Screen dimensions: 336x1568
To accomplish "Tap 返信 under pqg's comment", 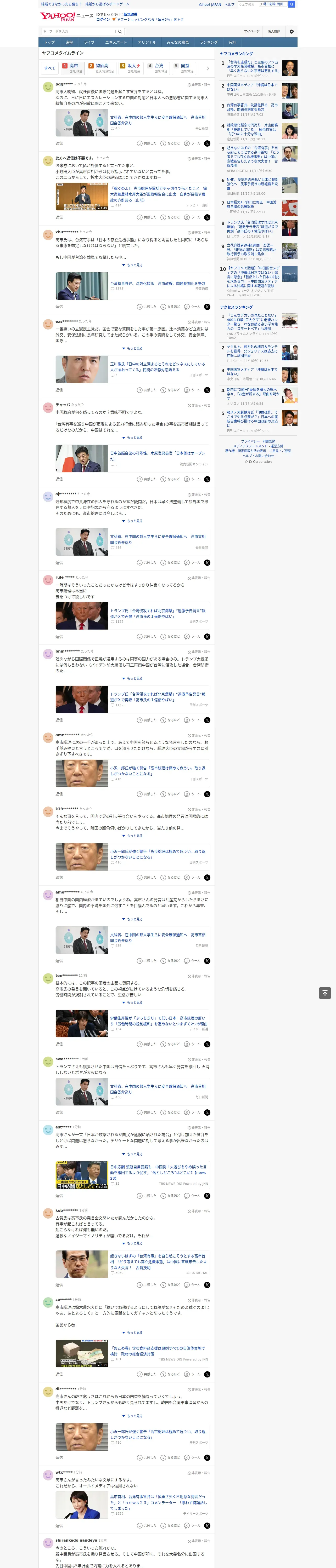I will (59, 144).
